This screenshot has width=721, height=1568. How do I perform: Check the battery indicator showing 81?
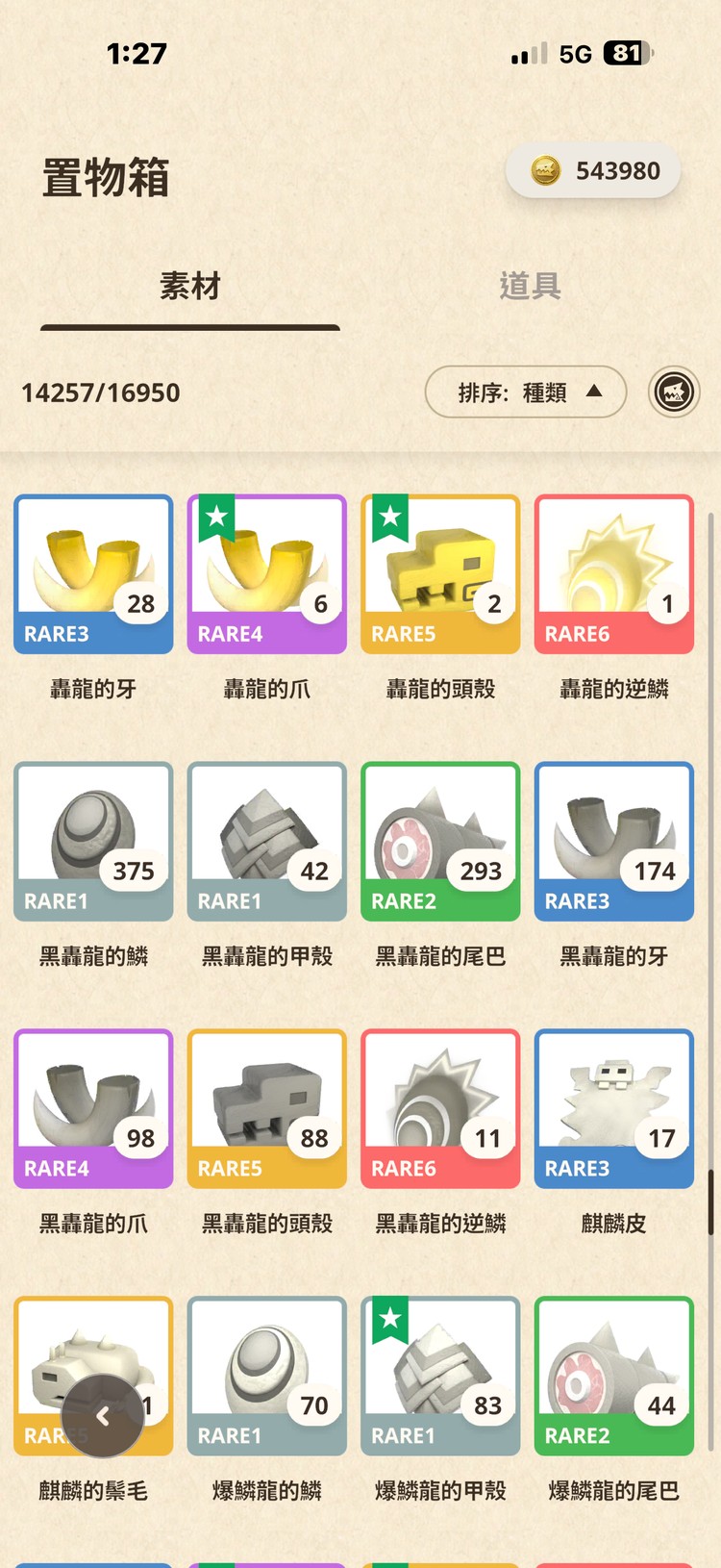point(623,54)
